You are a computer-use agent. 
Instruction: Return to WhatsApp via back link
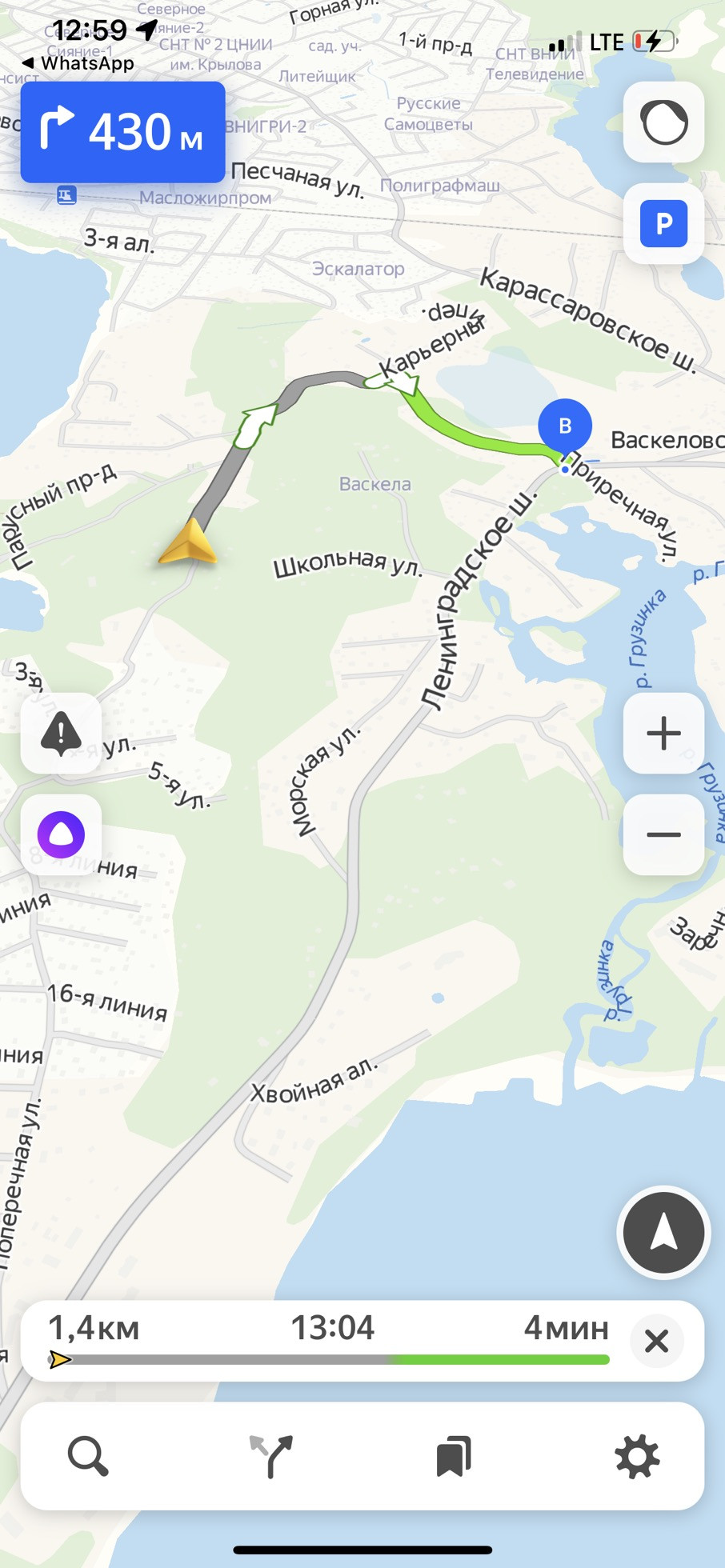coord(78,63)
